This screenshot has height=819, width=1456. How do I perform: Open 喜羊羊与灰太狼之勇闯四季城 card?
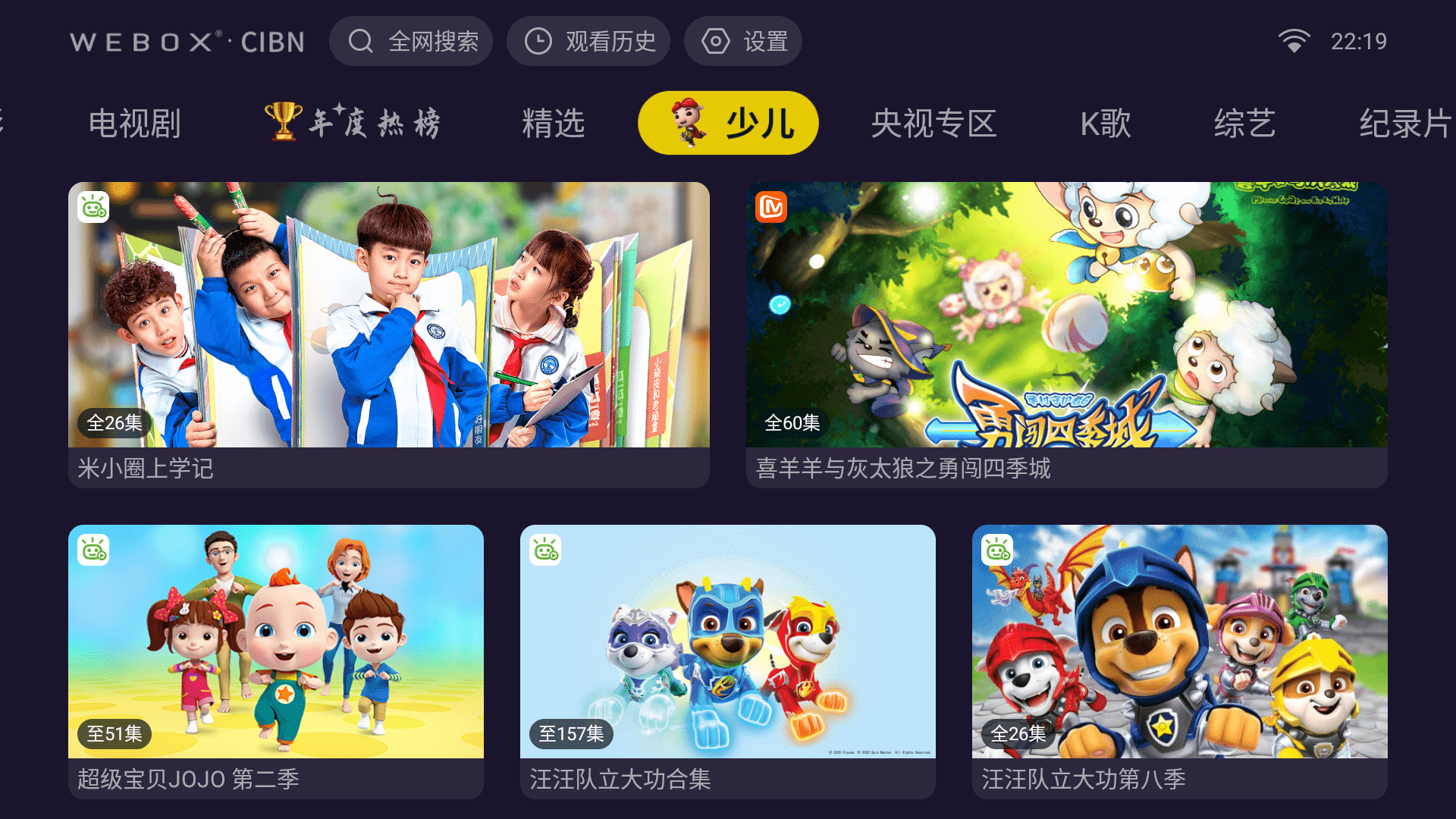[x=1066, y=334]
